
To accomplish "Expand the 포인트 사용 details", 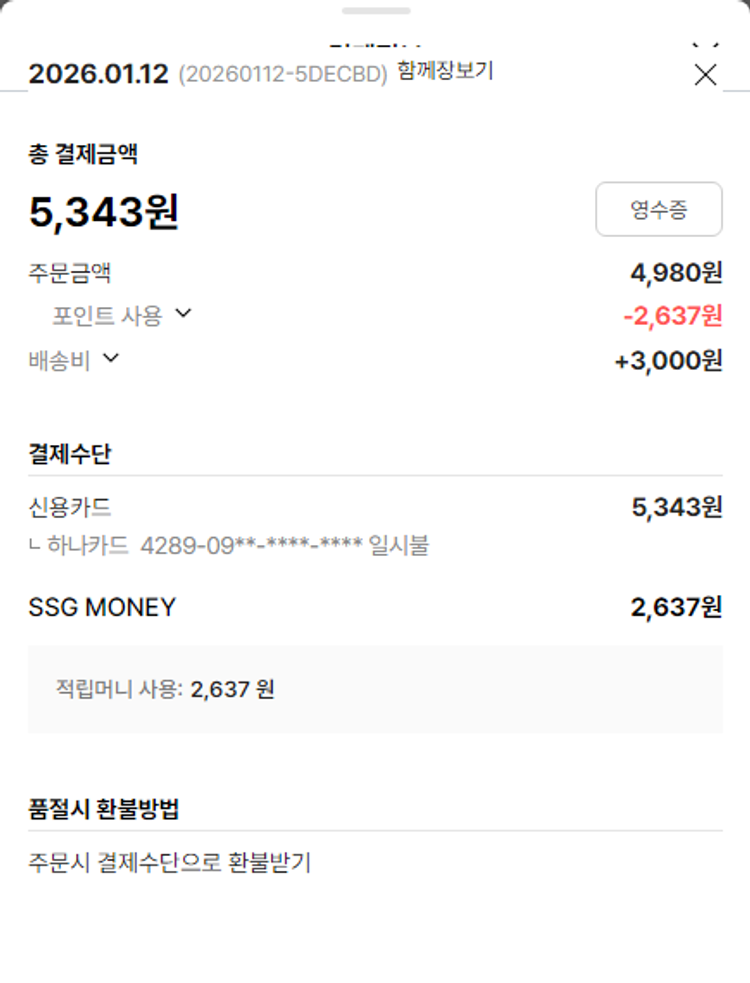I will 182,314.
